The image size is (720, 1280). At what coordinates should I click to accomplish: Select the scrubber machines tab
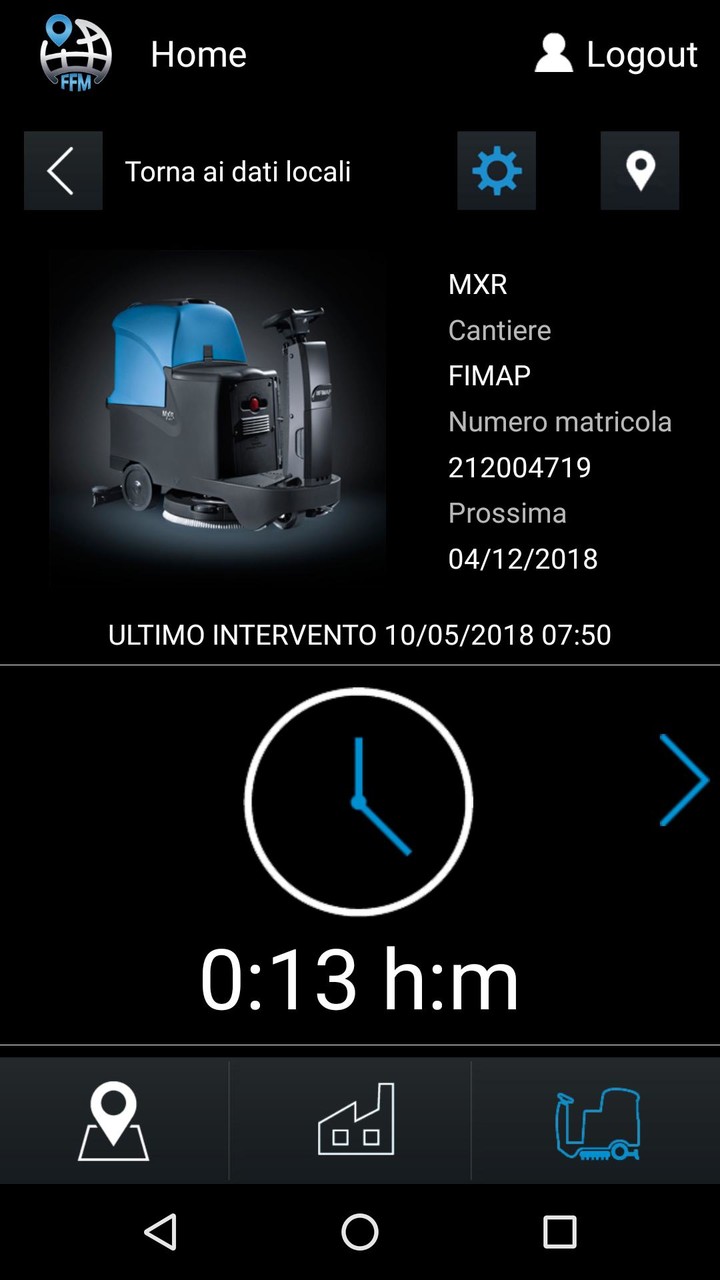[597, 1121]
